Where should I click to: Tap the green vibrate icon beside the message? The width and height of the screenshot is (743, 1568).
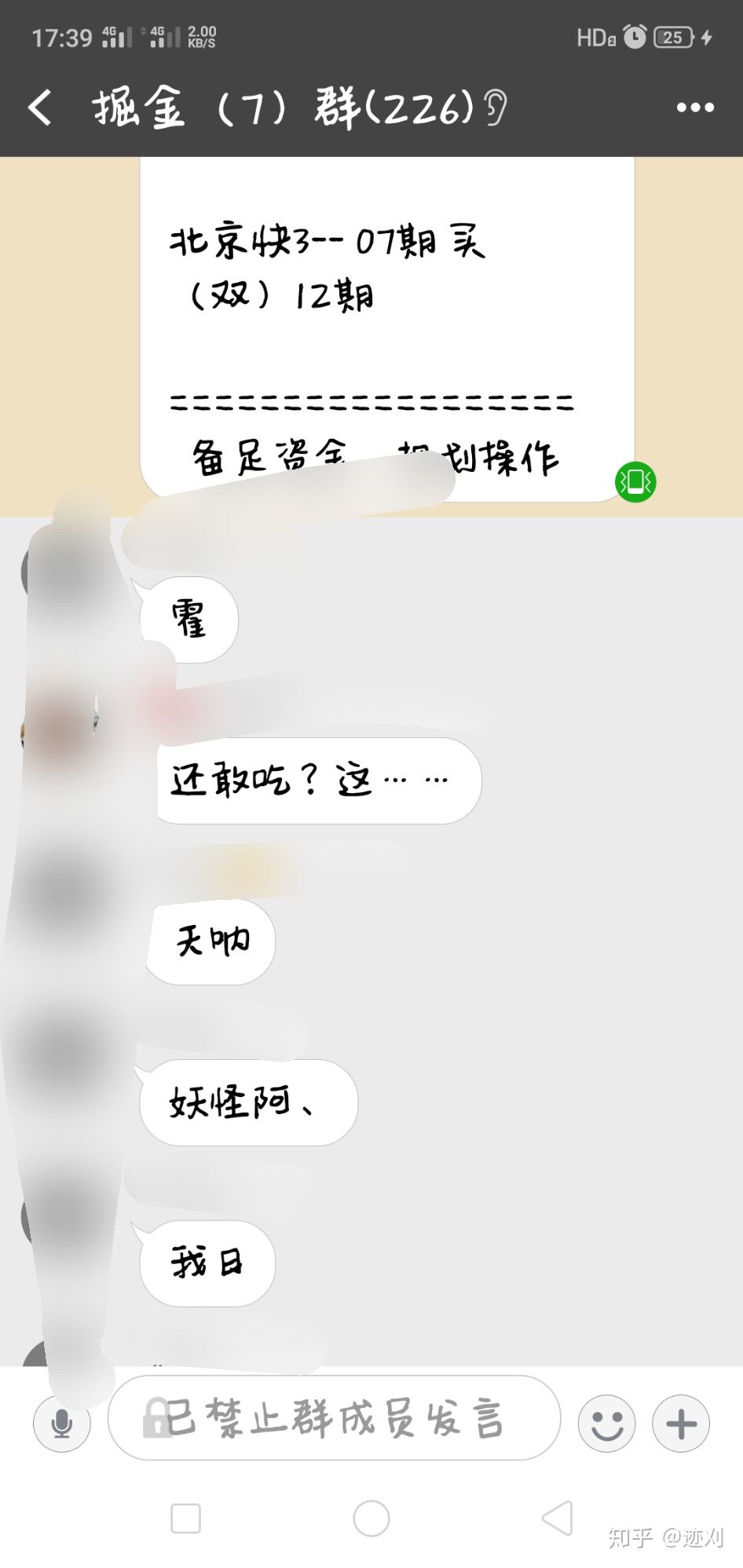click(x=635, y=481)
